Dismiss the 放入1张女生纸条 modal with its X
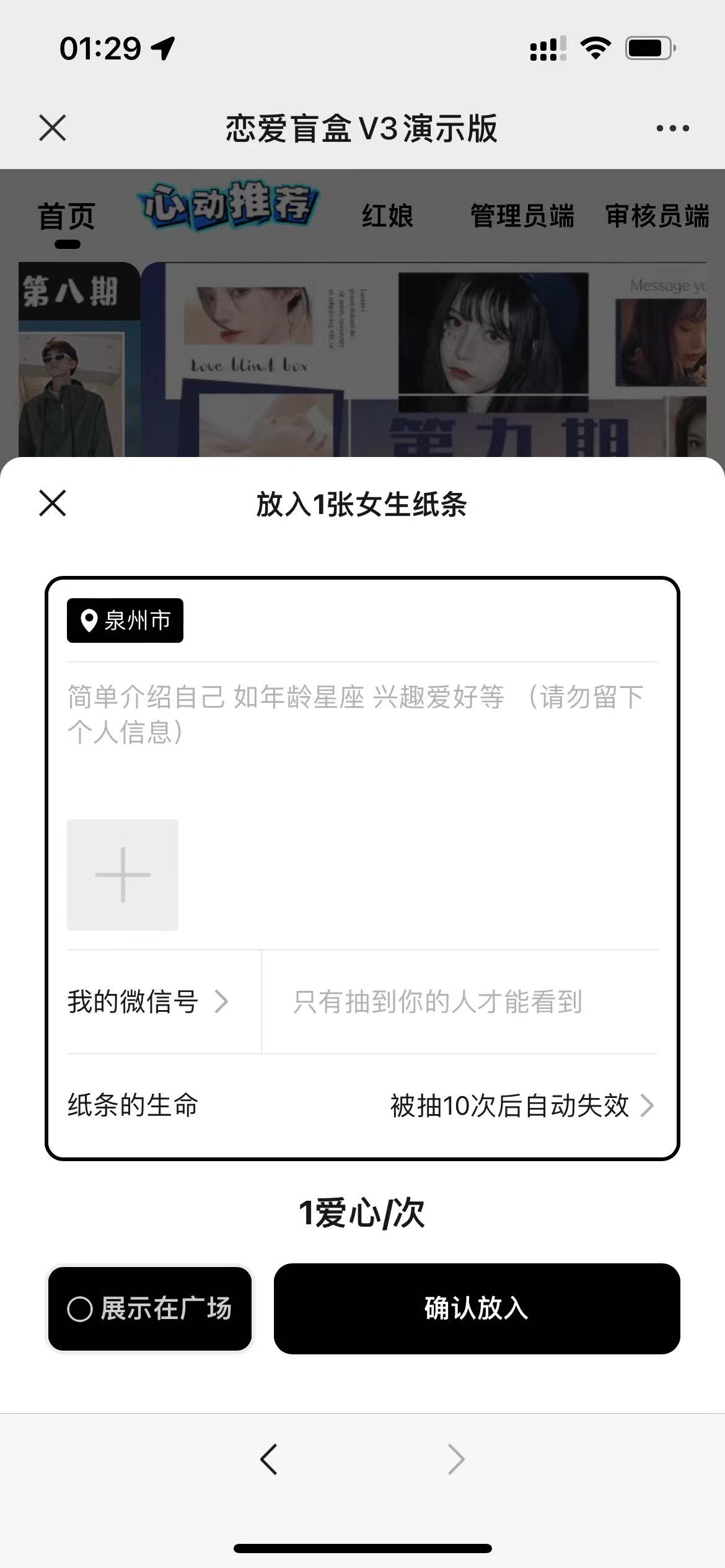 point(53,505)
